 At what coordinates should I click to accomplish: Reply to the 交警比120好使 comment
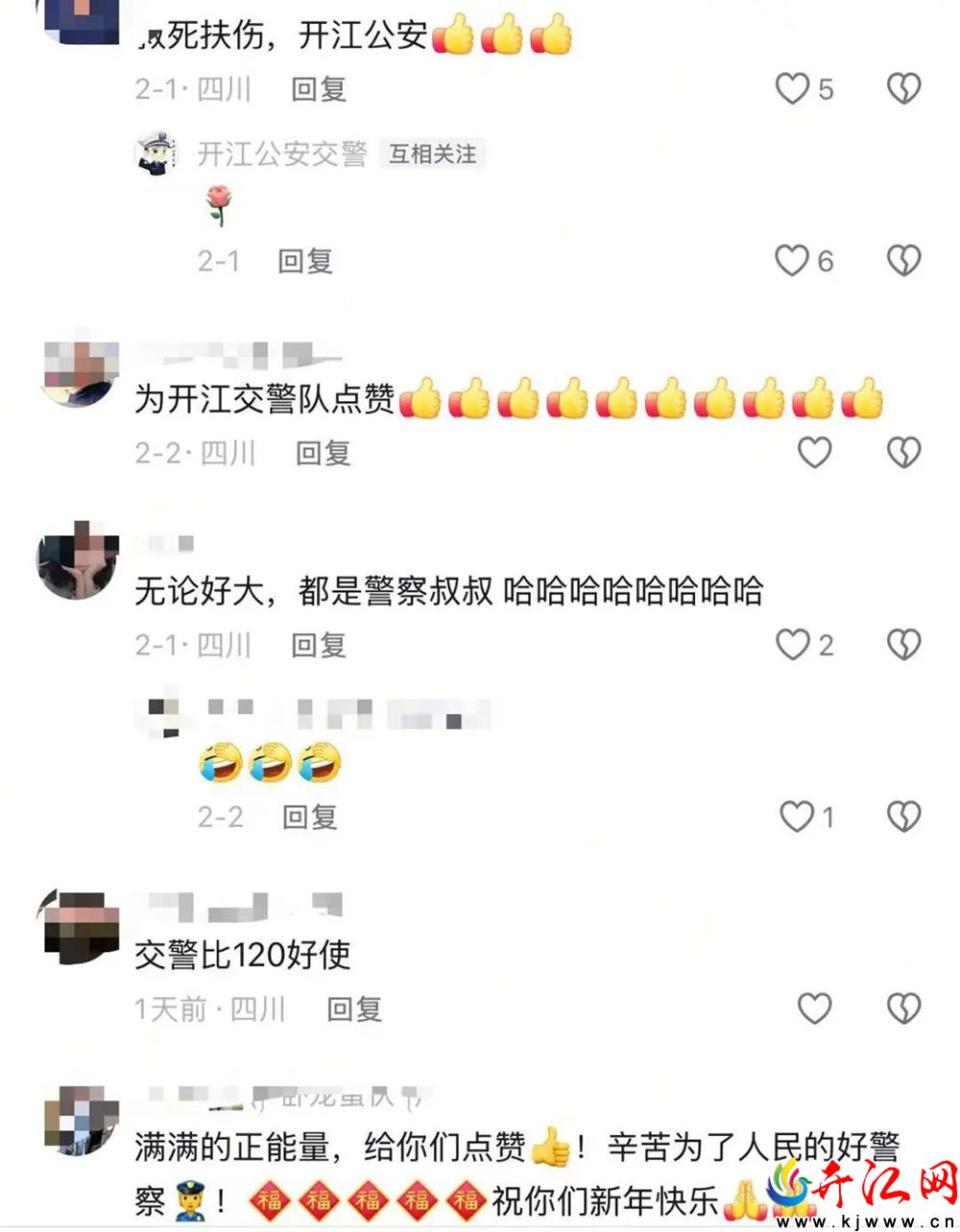point(354,1008)
